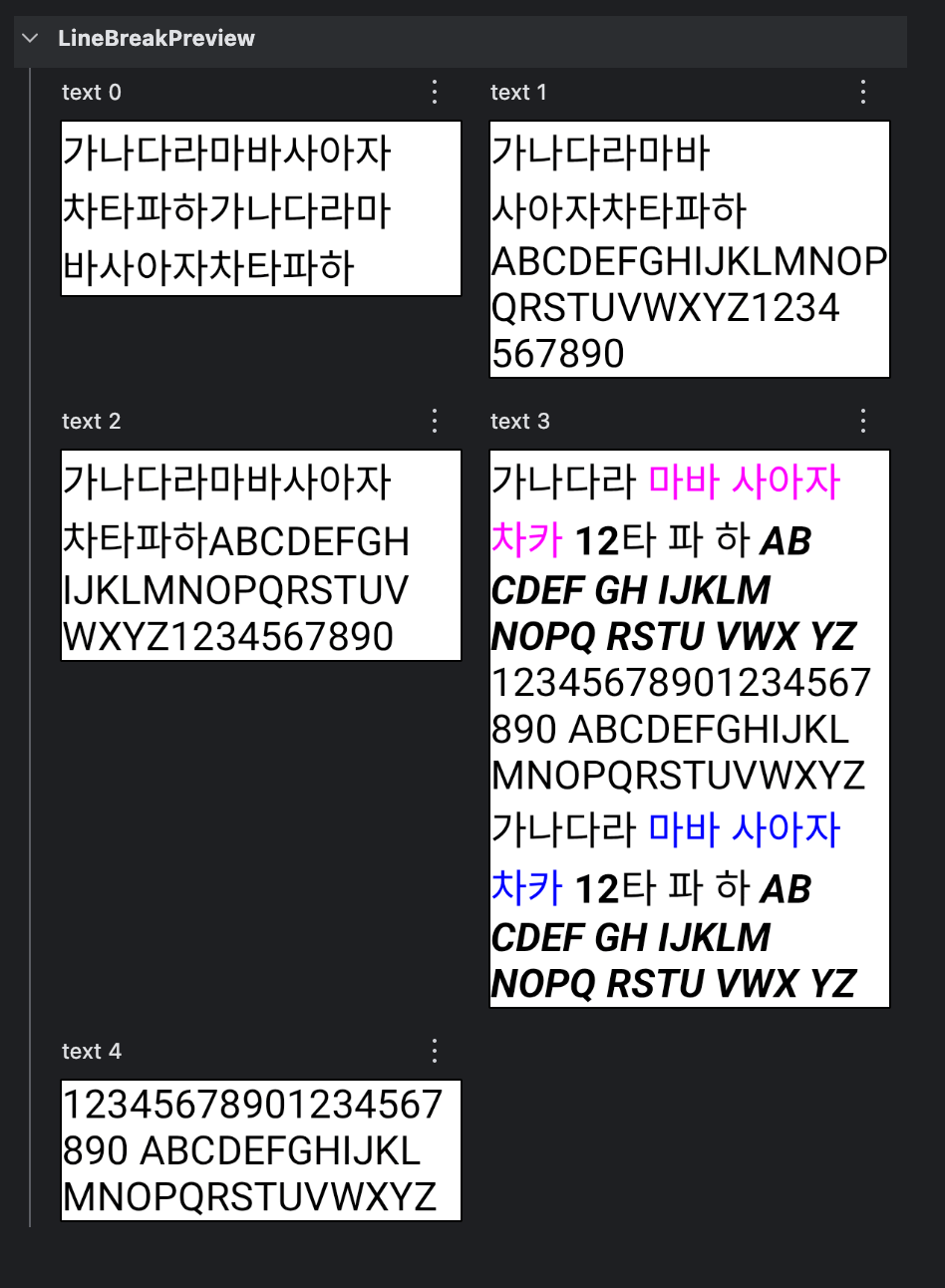
Task: Open overflow menu for text 3
Action: [863, 421]
